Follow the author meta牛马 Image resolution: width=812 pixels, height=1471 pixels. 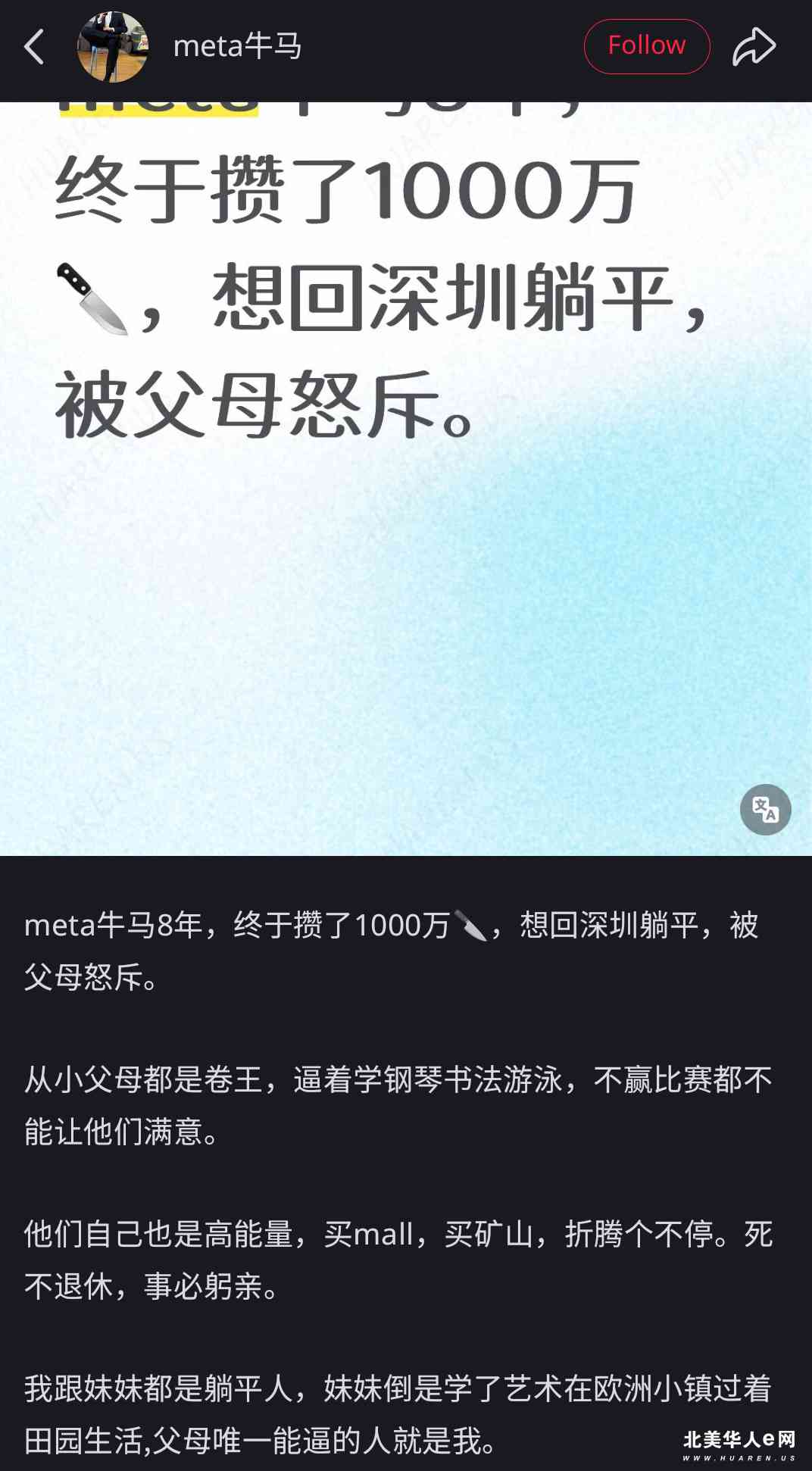(646, 46)
